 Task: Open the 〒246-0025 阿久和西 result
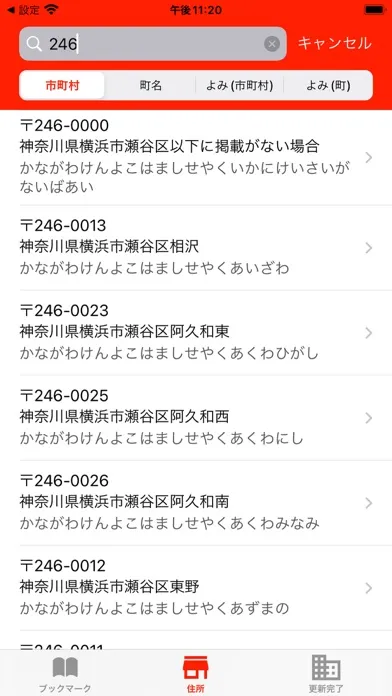tap(196, 418)
